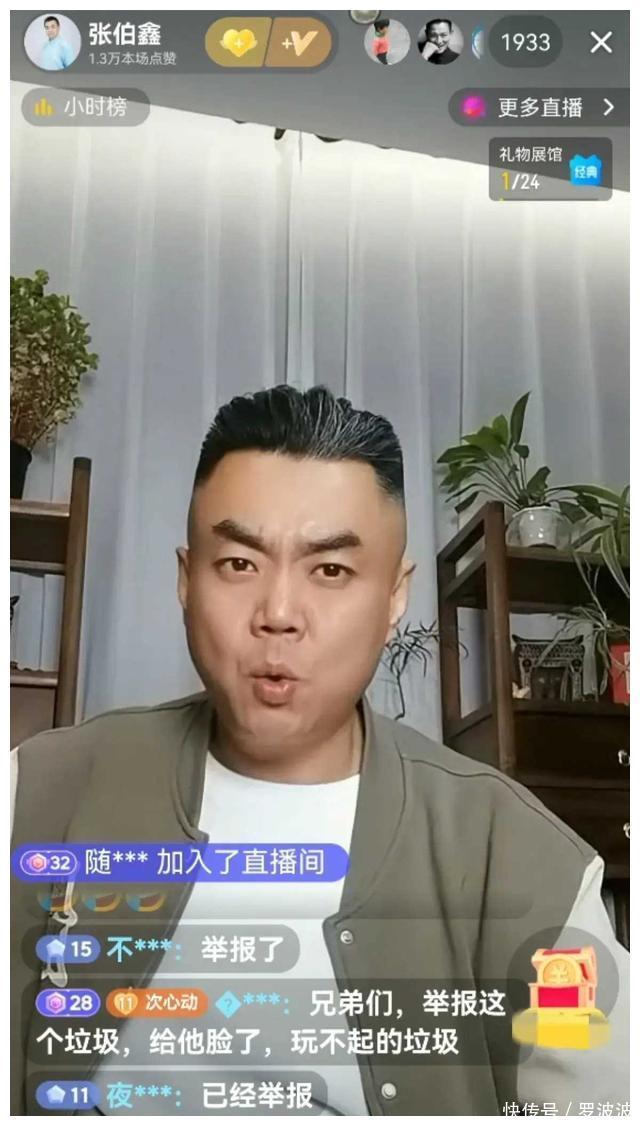Screen dimensions: 640x1126
Task: View the second top viewer's avatar
Action: 439,42
